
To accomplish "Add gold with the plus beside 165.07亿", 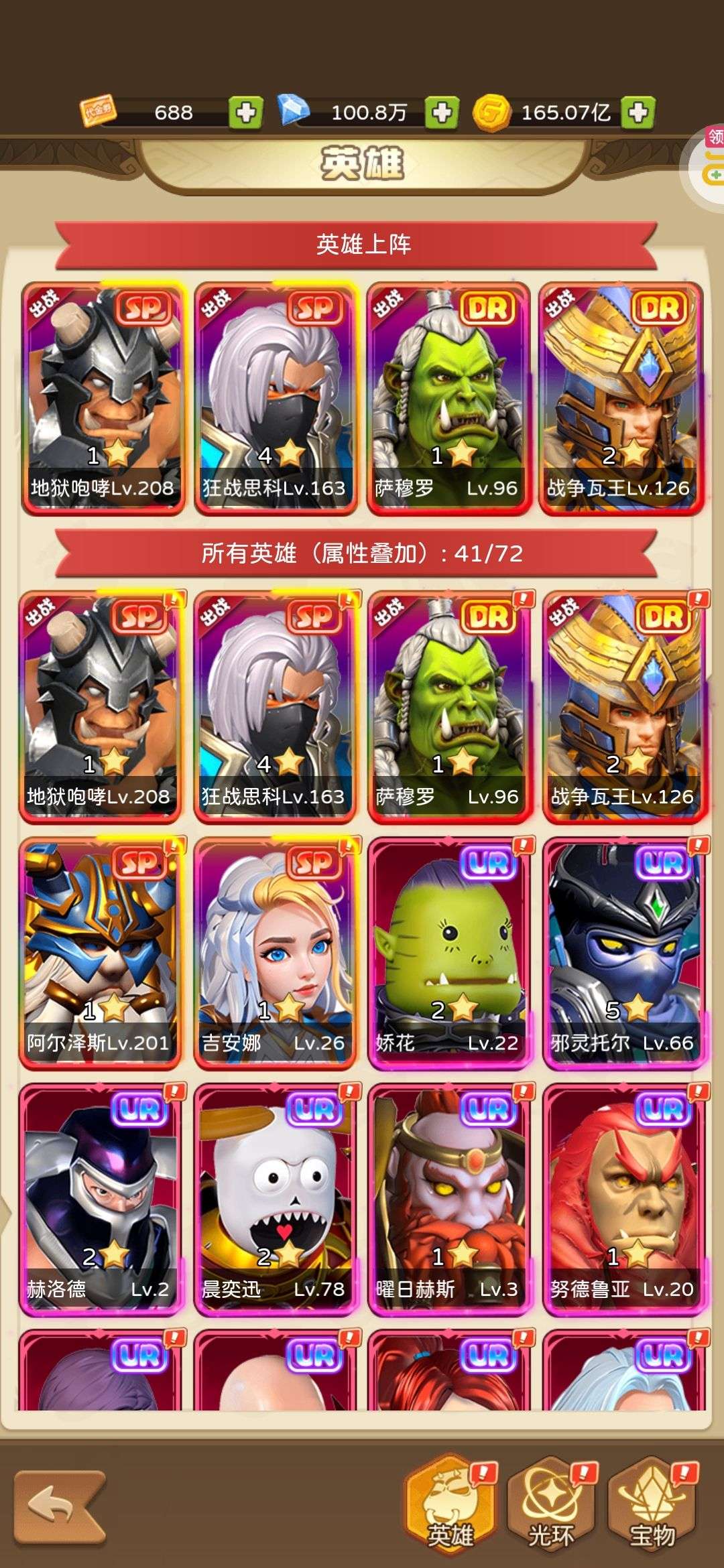I will coord(638,112).
